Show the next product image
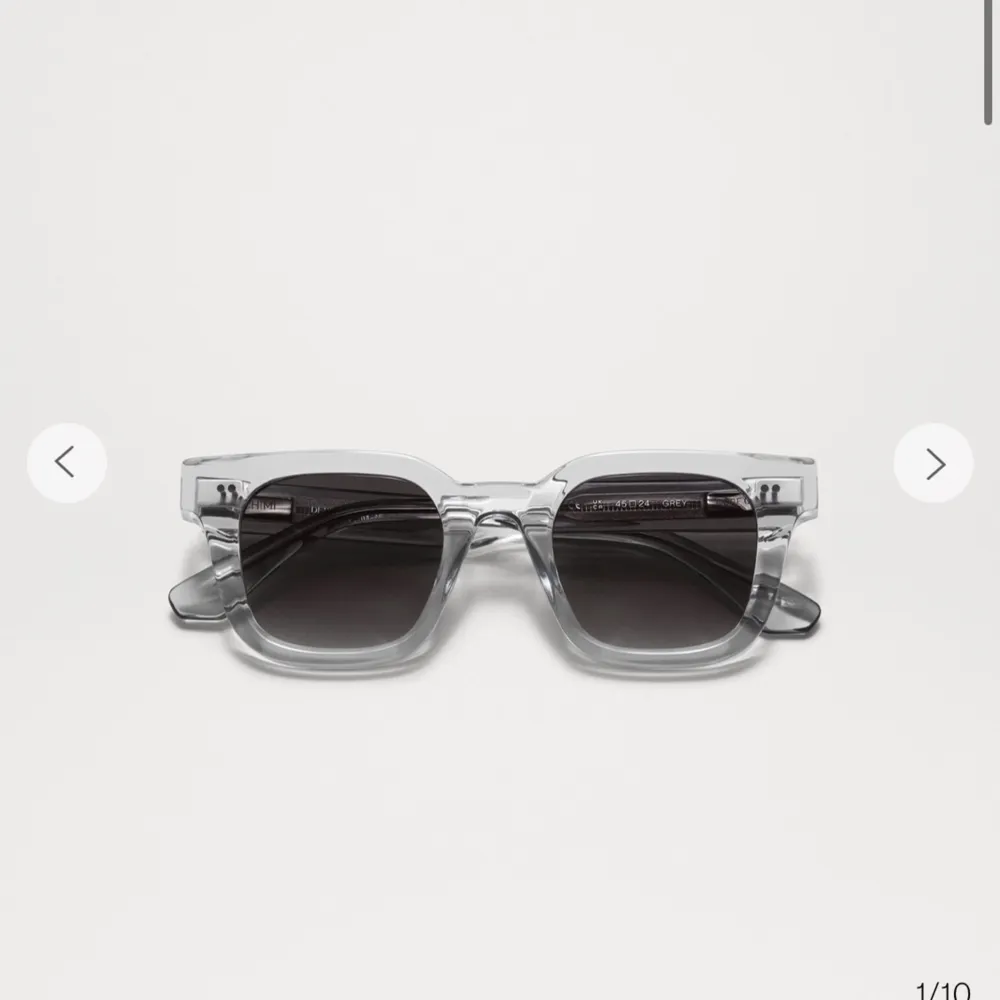 [x=933, y=463]
